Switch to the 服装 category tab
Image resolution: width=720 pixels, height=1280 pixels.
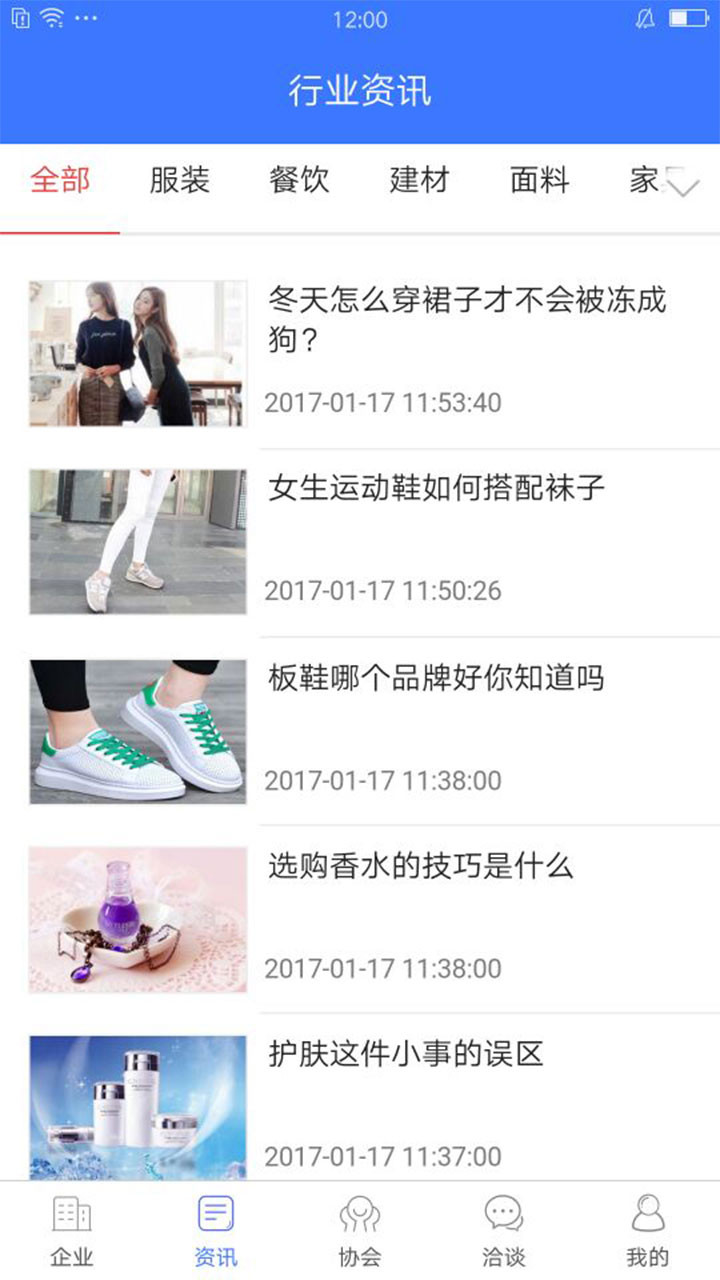(x=180, y=181)
